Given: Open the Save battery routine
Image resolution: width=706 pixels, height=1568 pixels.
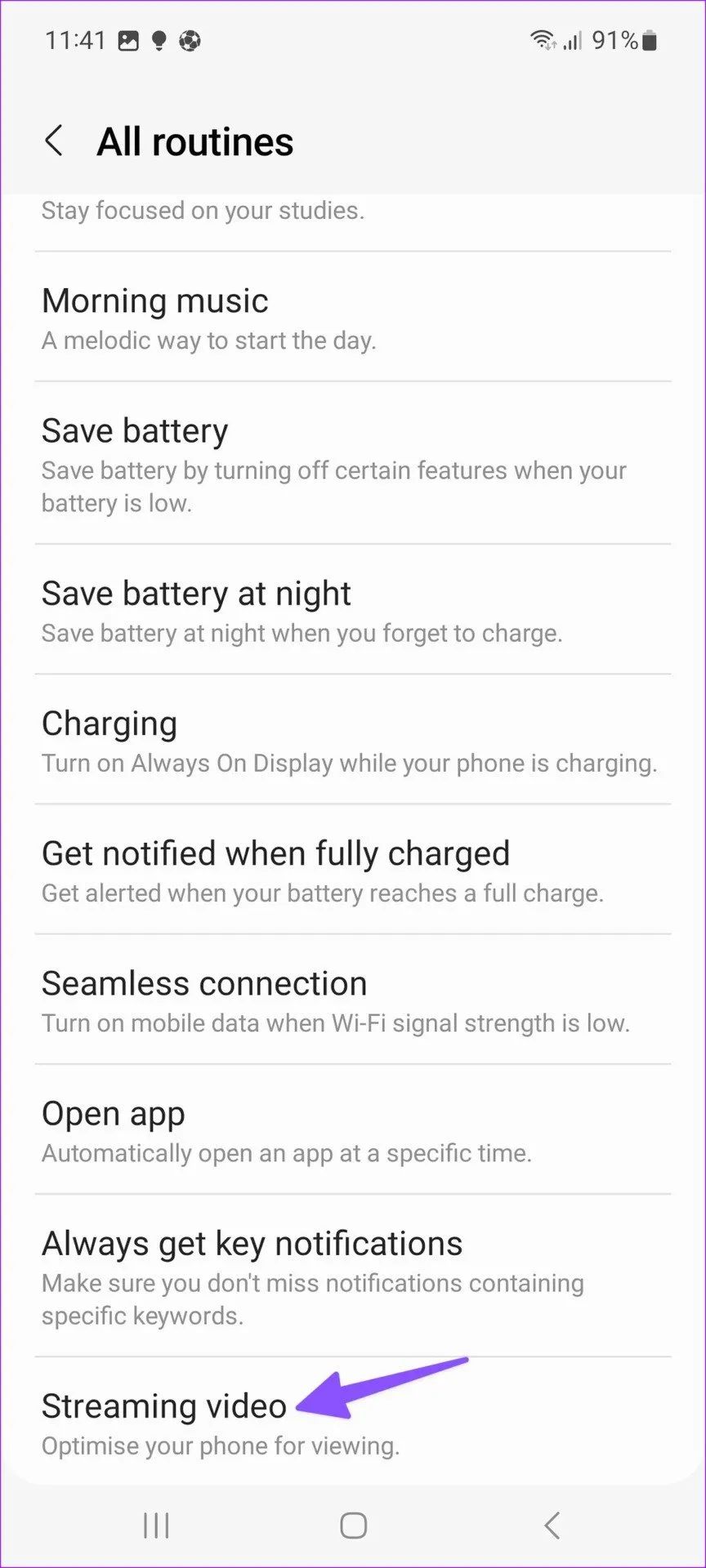Looking at the screenshot, I should [351, 464].
